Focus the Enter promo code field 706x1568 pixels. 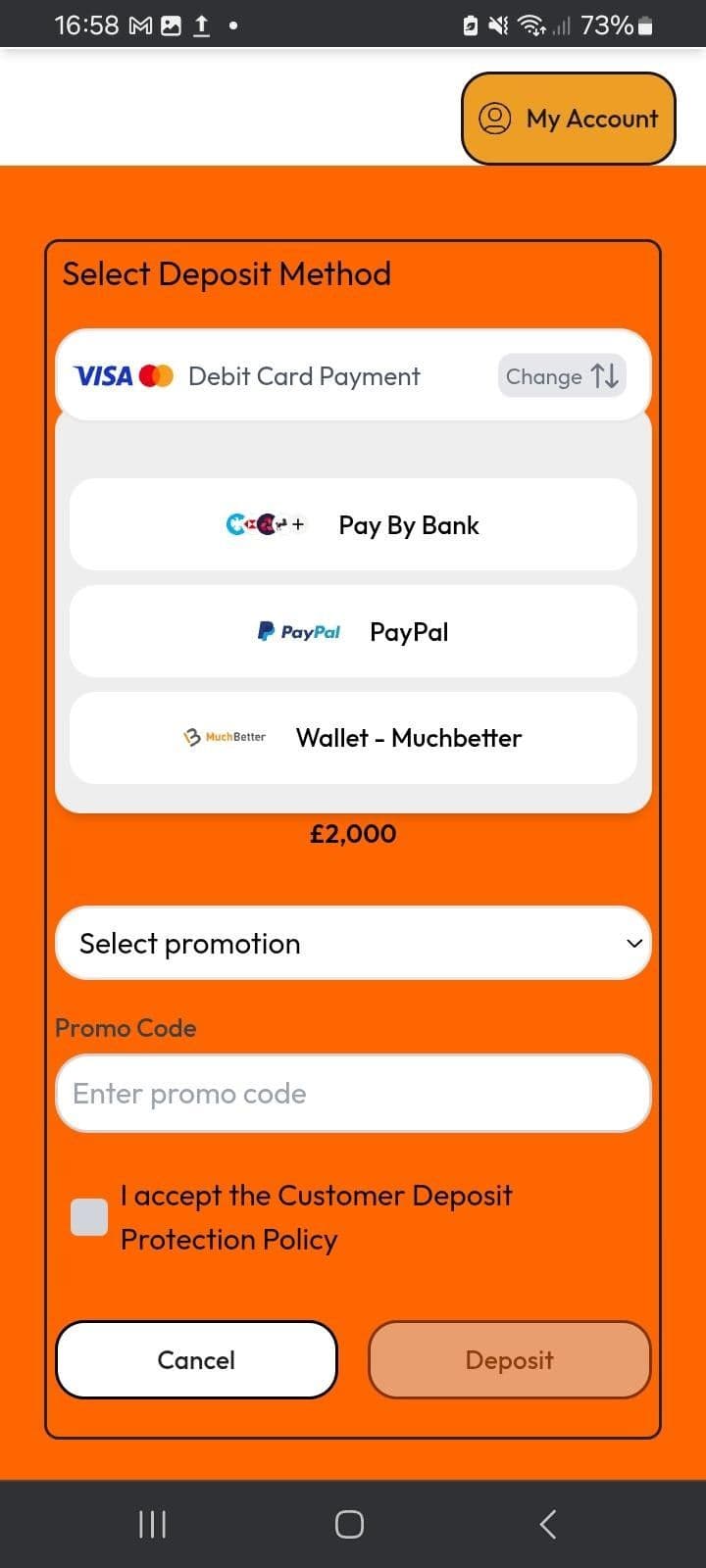353,1094
